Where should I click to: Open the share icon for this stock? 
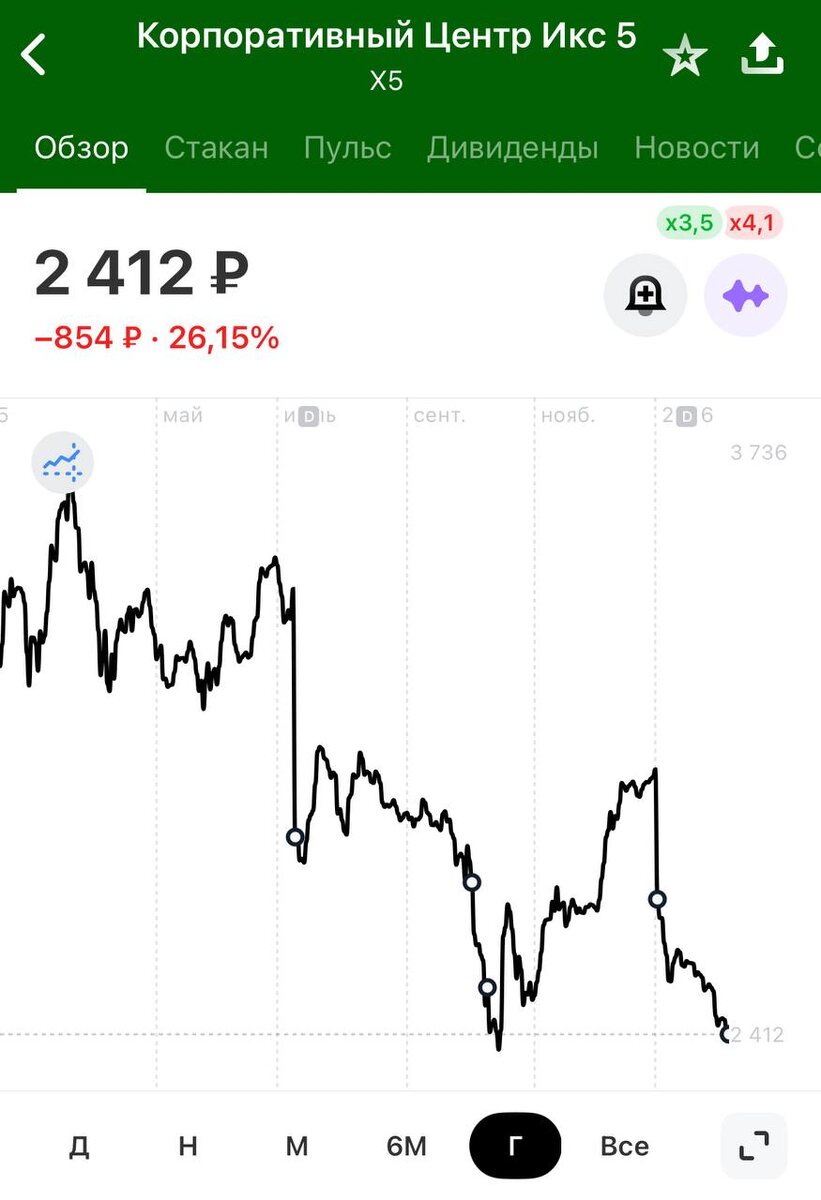(761, 52)
